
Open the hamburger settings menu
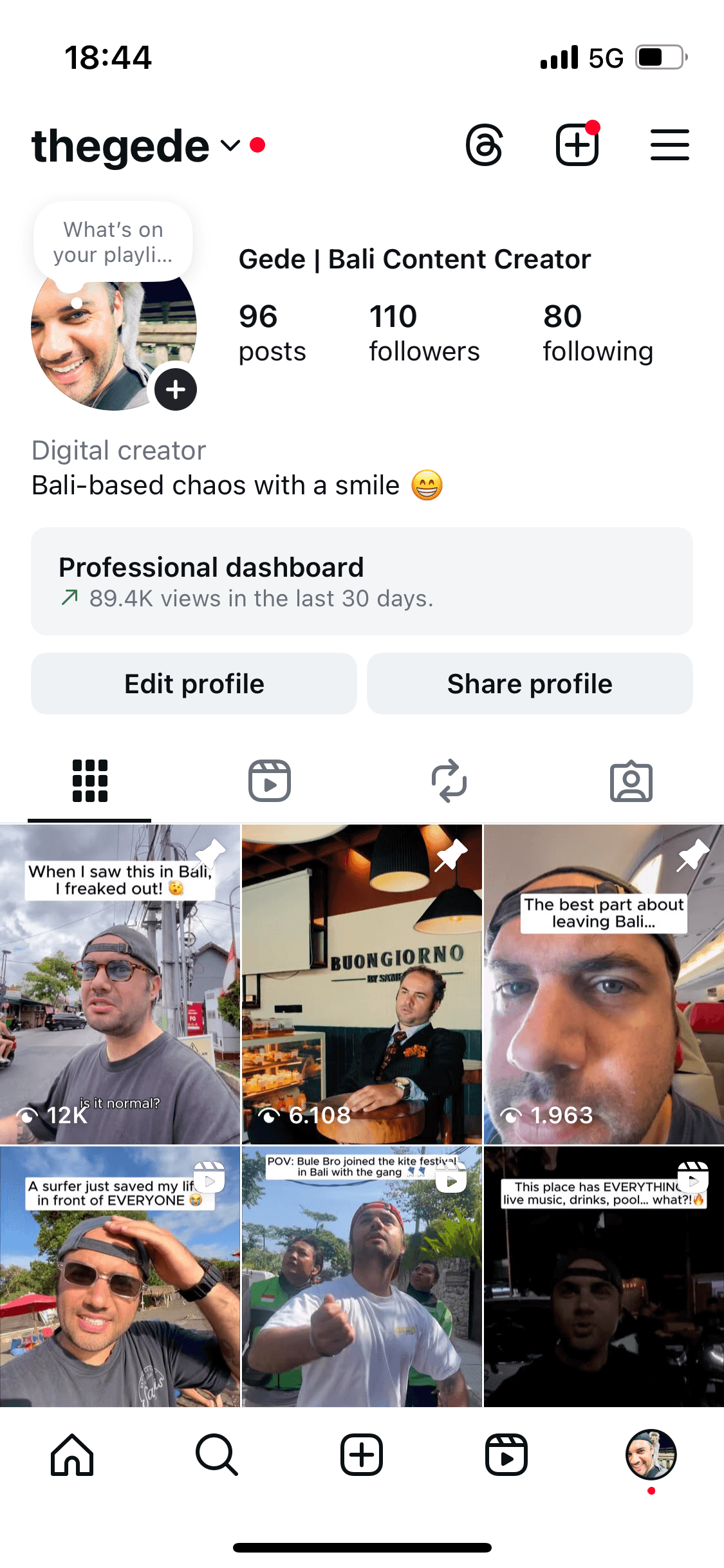point(669,144)
